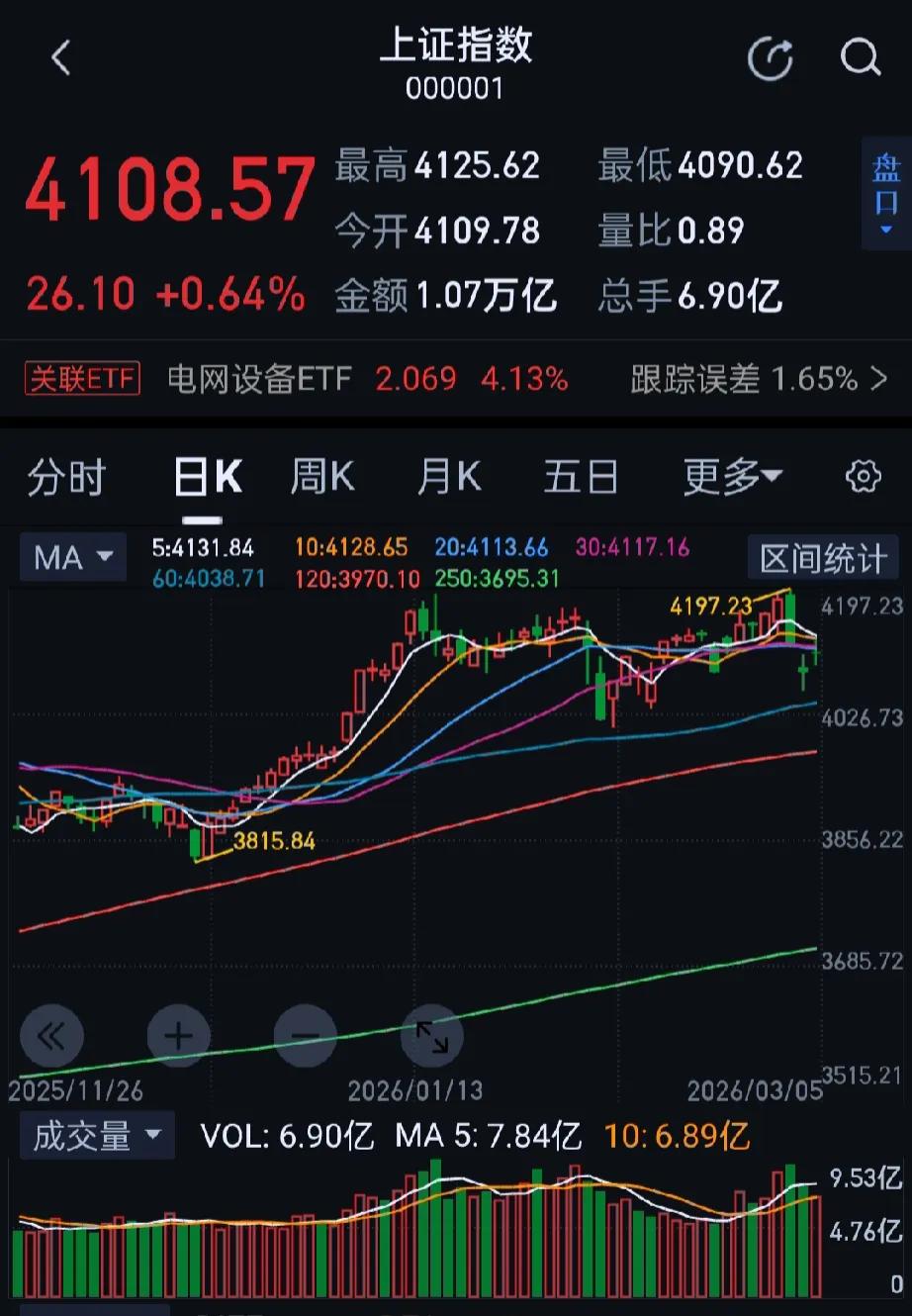Zoom in on the chart with plus icon
The height and width of the screenshot is (1316, 912).
point(179,1035)
